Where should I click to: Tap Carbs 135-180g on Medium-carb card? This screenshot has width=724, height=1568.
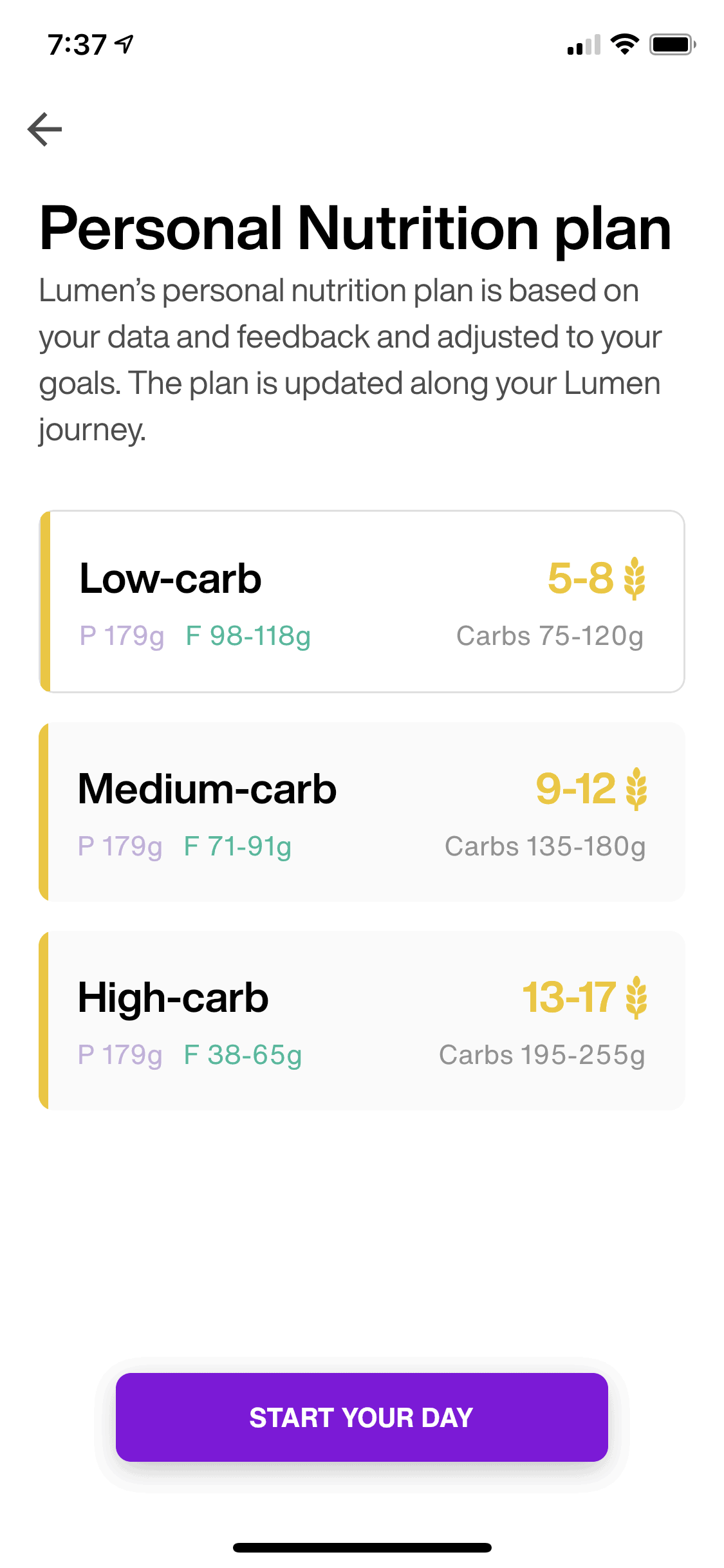[x=545, y=846]
